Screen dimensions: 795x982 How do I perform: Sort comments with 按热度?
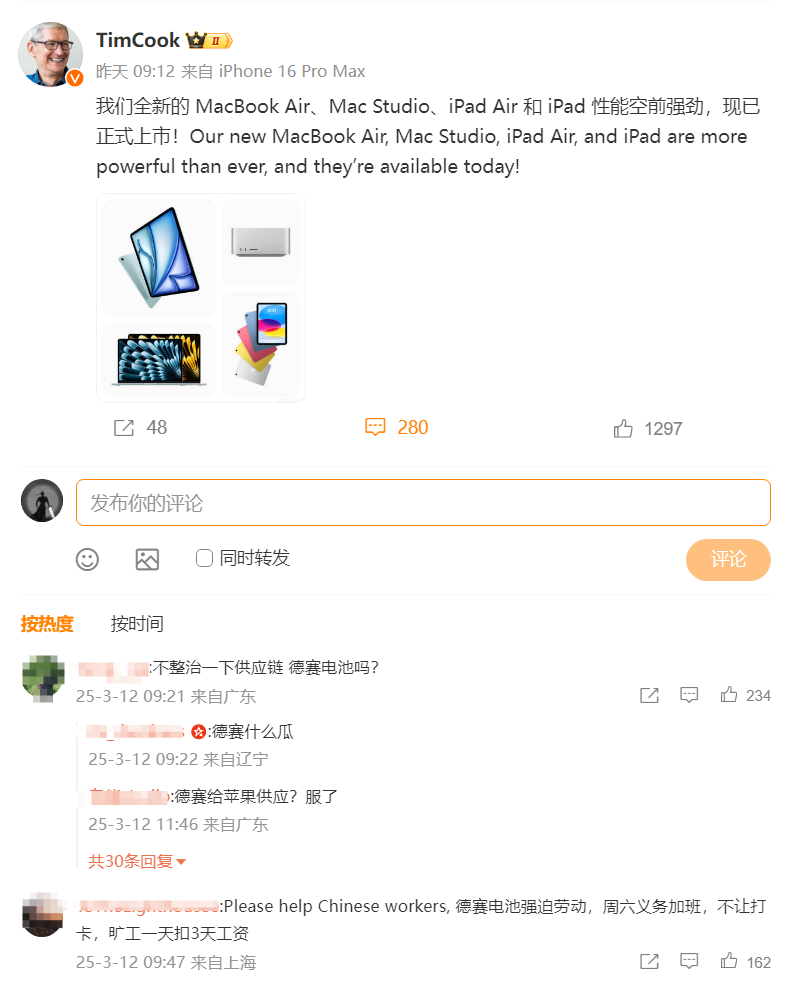(47, 624)
